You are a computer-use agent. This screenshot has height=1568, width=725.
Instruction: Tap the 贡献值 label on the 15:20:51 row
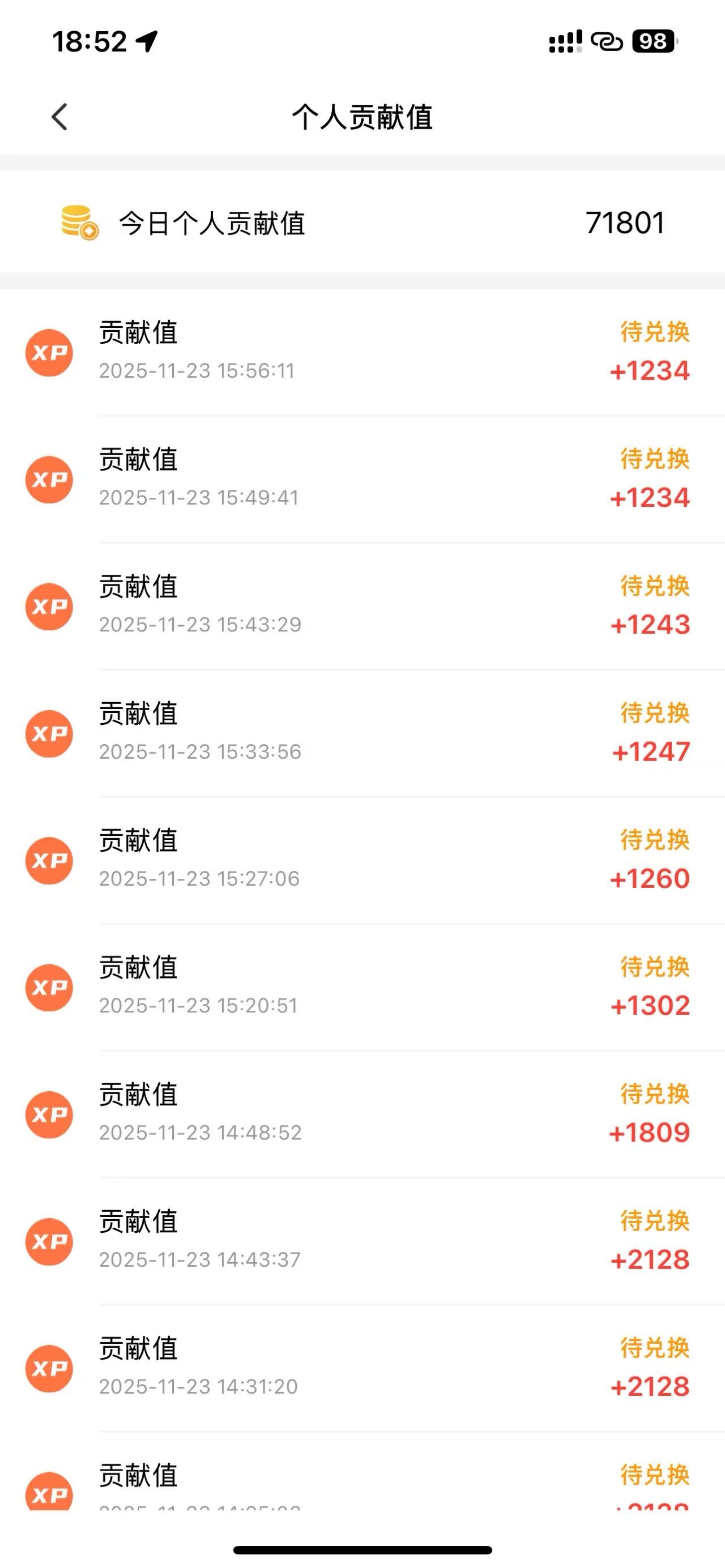(138, 968)
